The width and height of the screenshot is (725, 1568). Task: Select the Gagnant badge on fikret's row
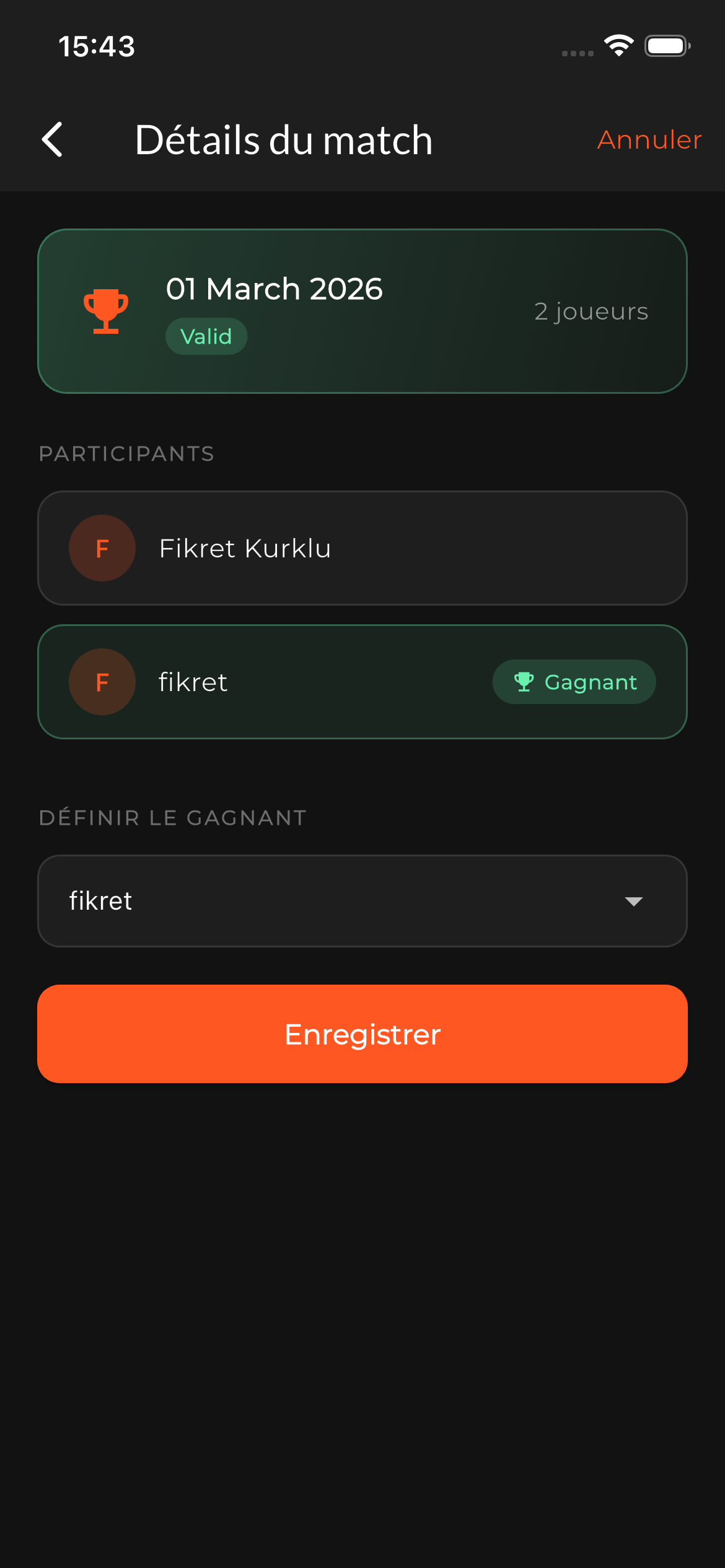pos(574,681)
